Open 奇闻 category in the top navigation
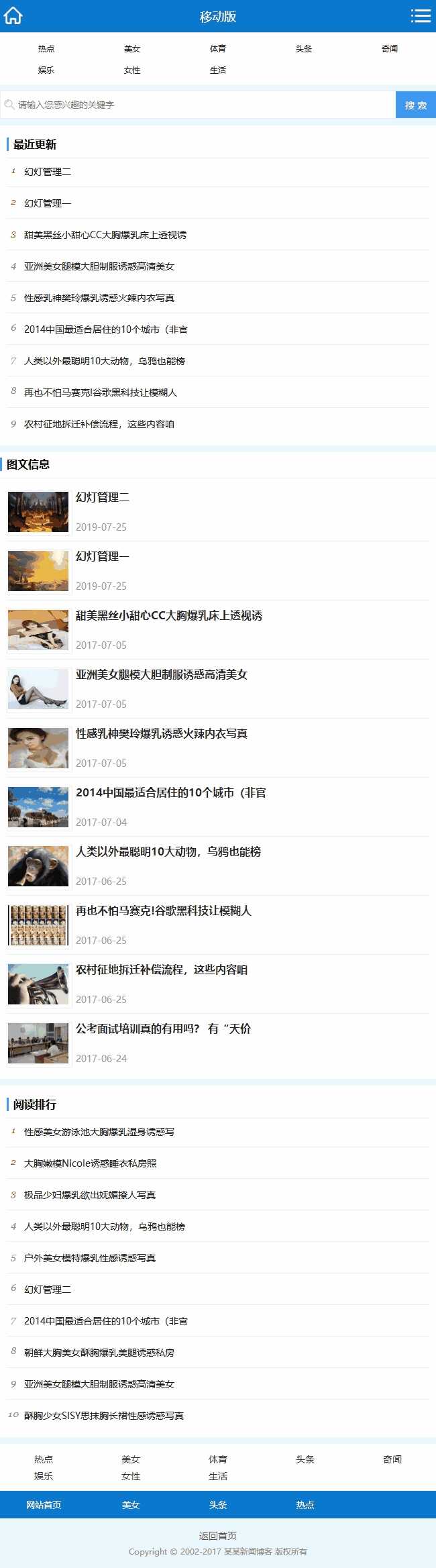Viewport: 436px width, 1568px height. tap(390, 49)
